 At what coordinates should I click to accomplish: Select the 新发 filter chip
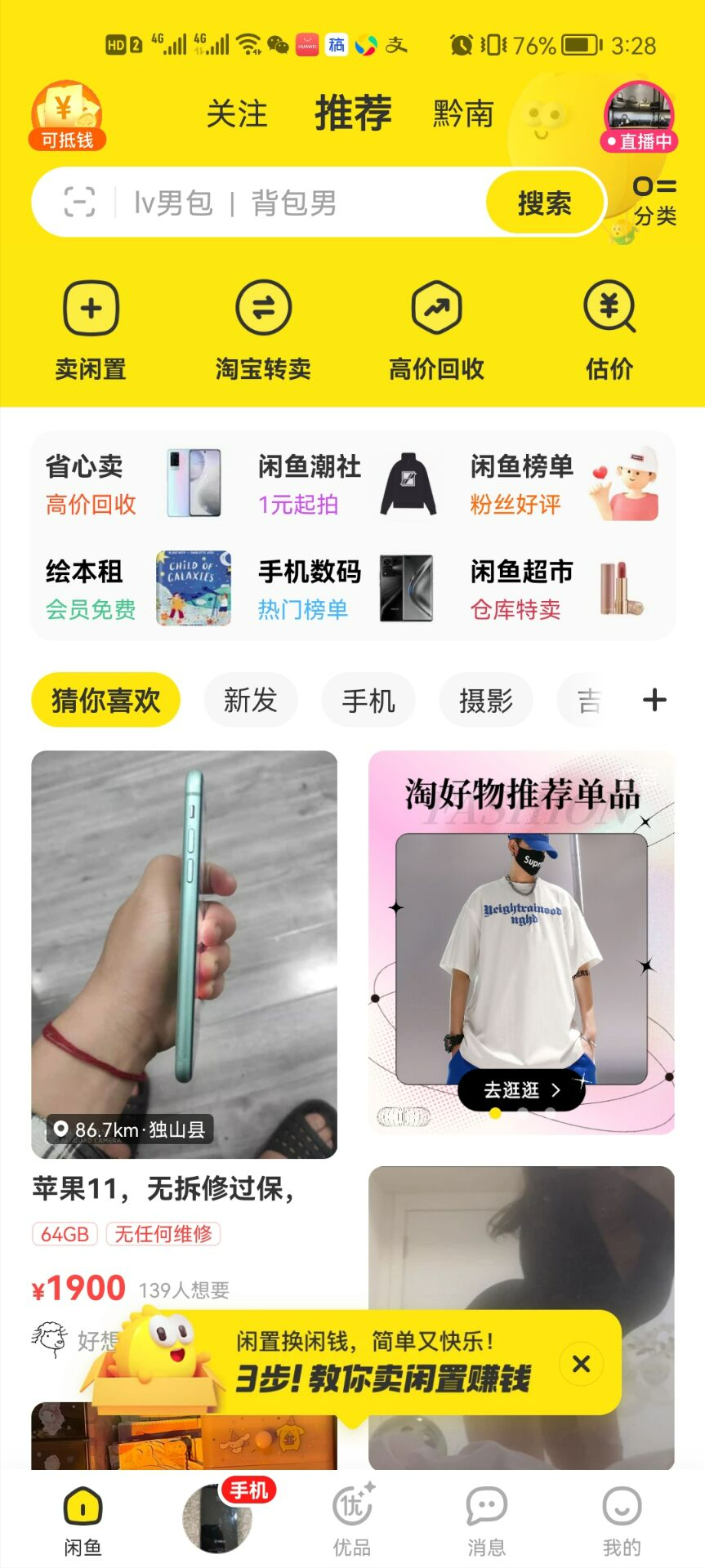click(251, 700)
